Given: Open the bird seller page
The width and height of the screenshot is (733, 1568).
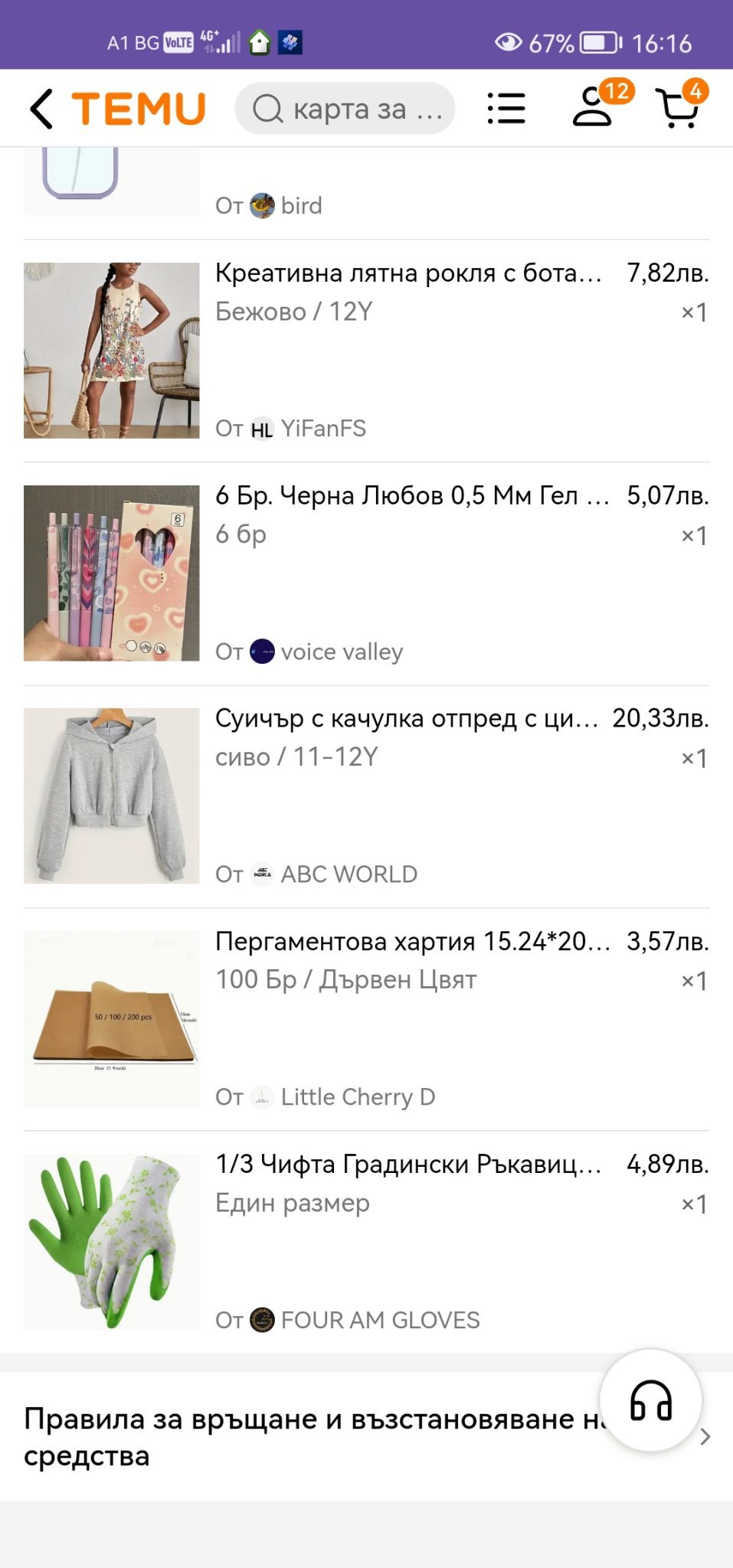Looking at the screenshot, I should click(x=300, y=206).
